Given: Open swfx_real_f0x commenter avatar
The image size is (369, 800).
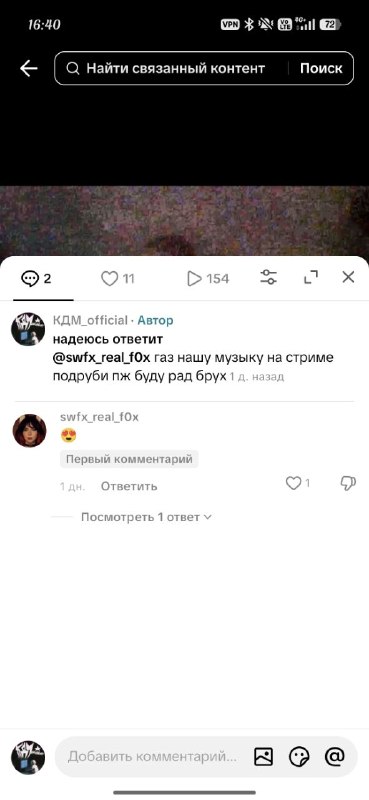Looking at the screenshot, I should click(x=30, y=431).
